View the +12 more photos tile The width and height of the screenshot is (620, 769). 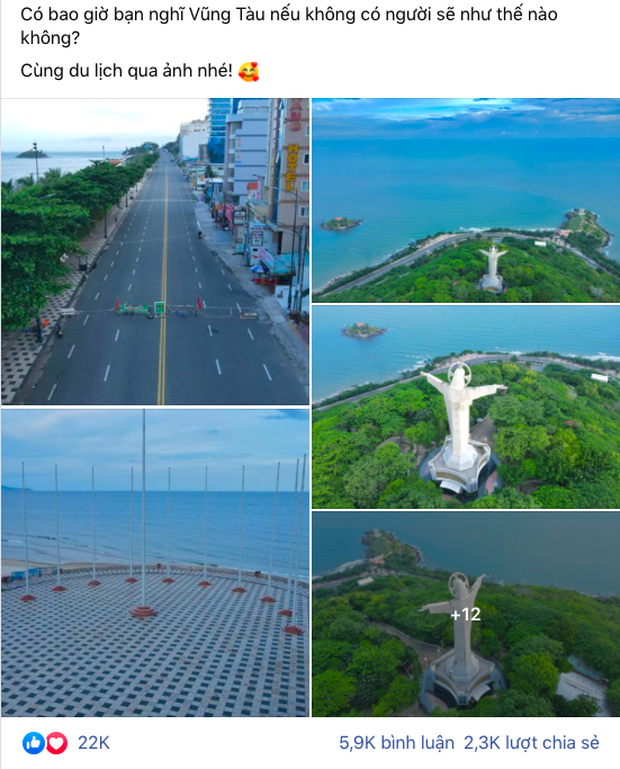[x=465, y=614]
